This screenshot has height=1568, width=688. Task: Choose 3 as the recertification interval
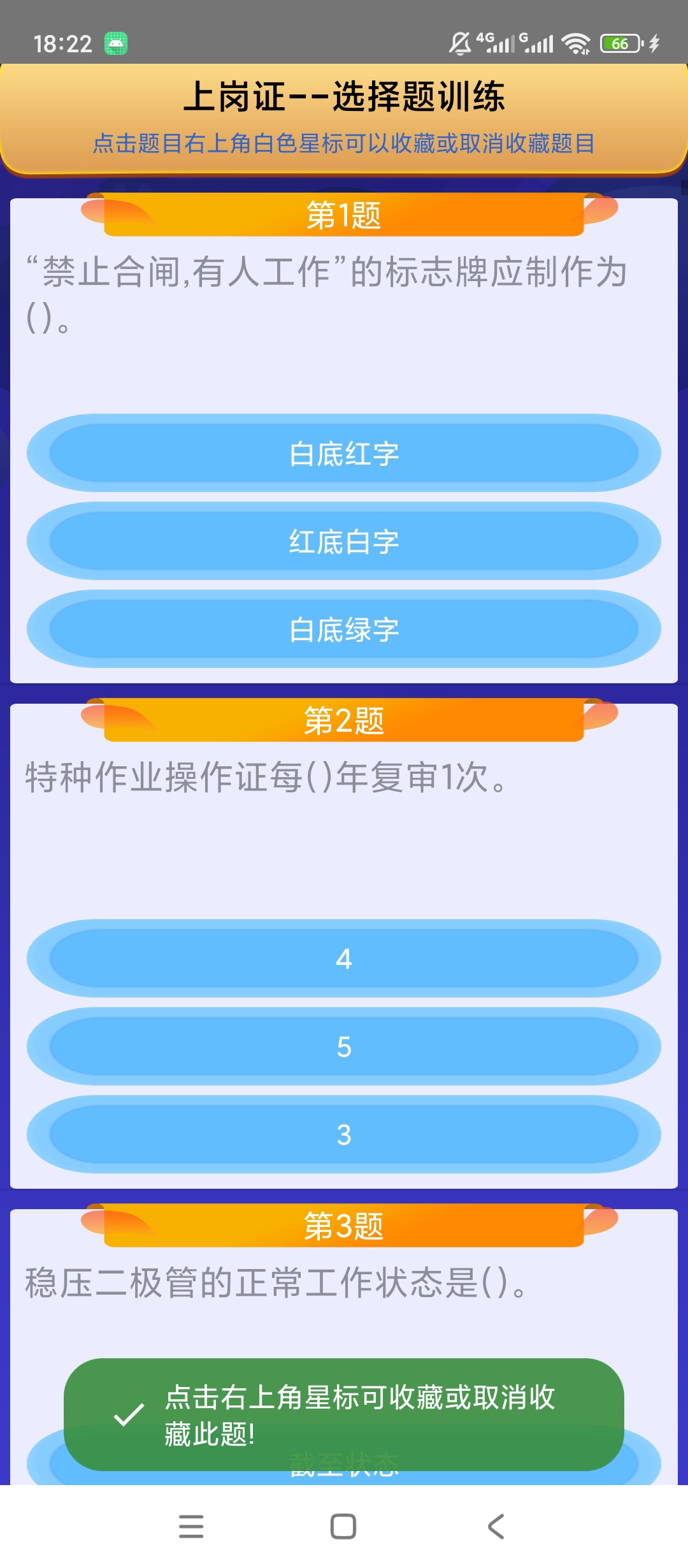[x=344, y=1135]
